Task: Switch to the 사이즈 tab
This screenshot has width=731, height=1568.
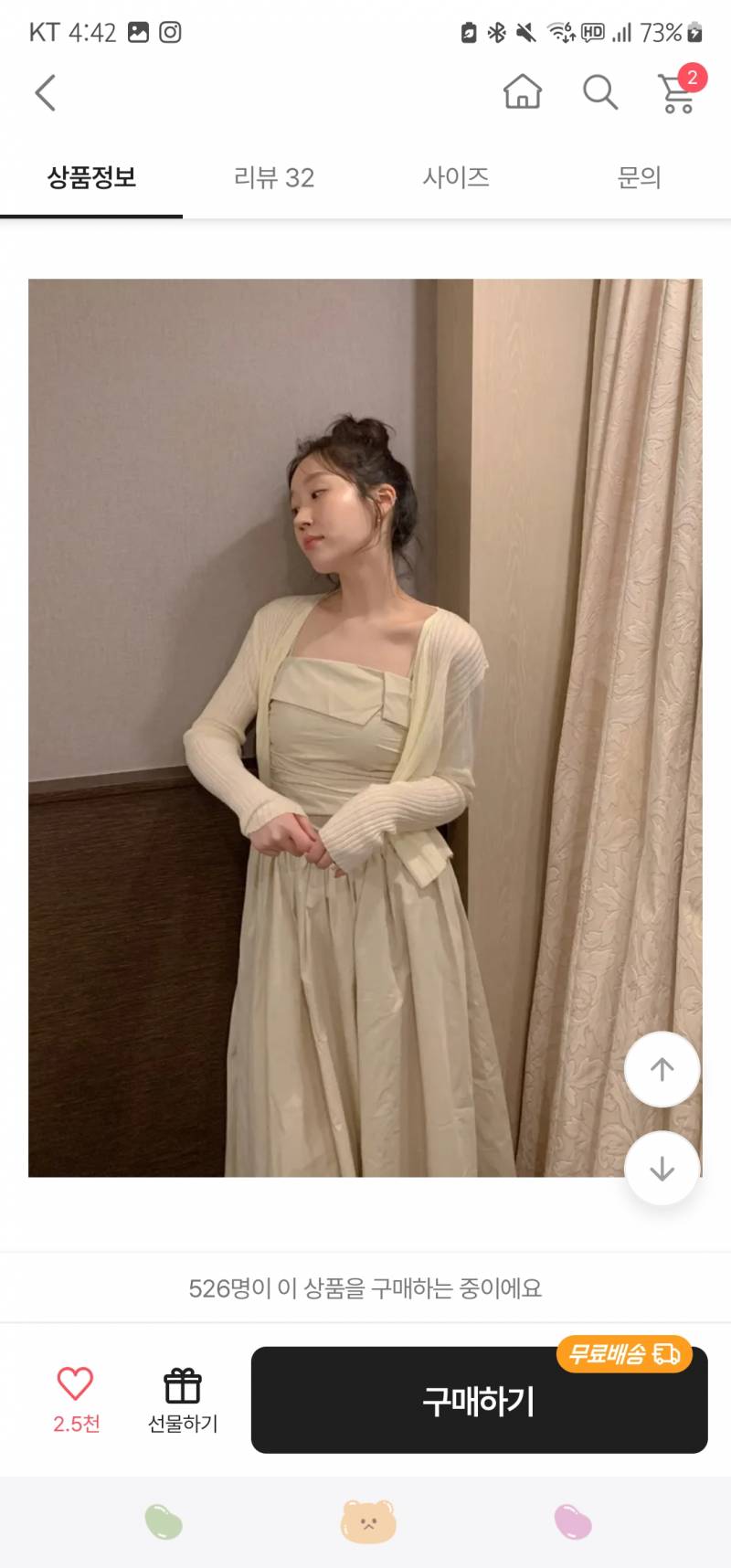Action: pos(456,177)
